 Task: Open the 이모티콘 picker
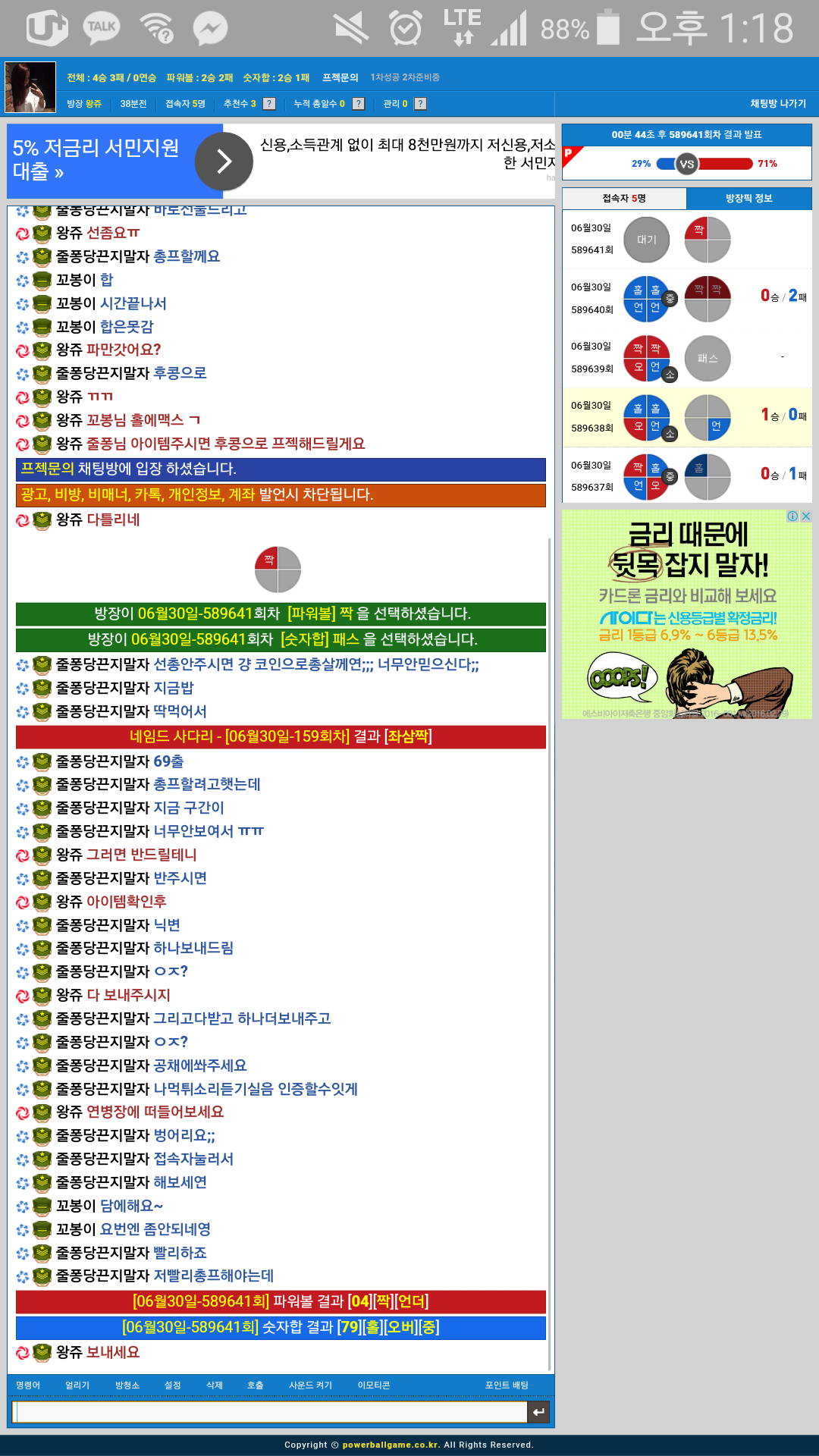[x=374, y=1385]
